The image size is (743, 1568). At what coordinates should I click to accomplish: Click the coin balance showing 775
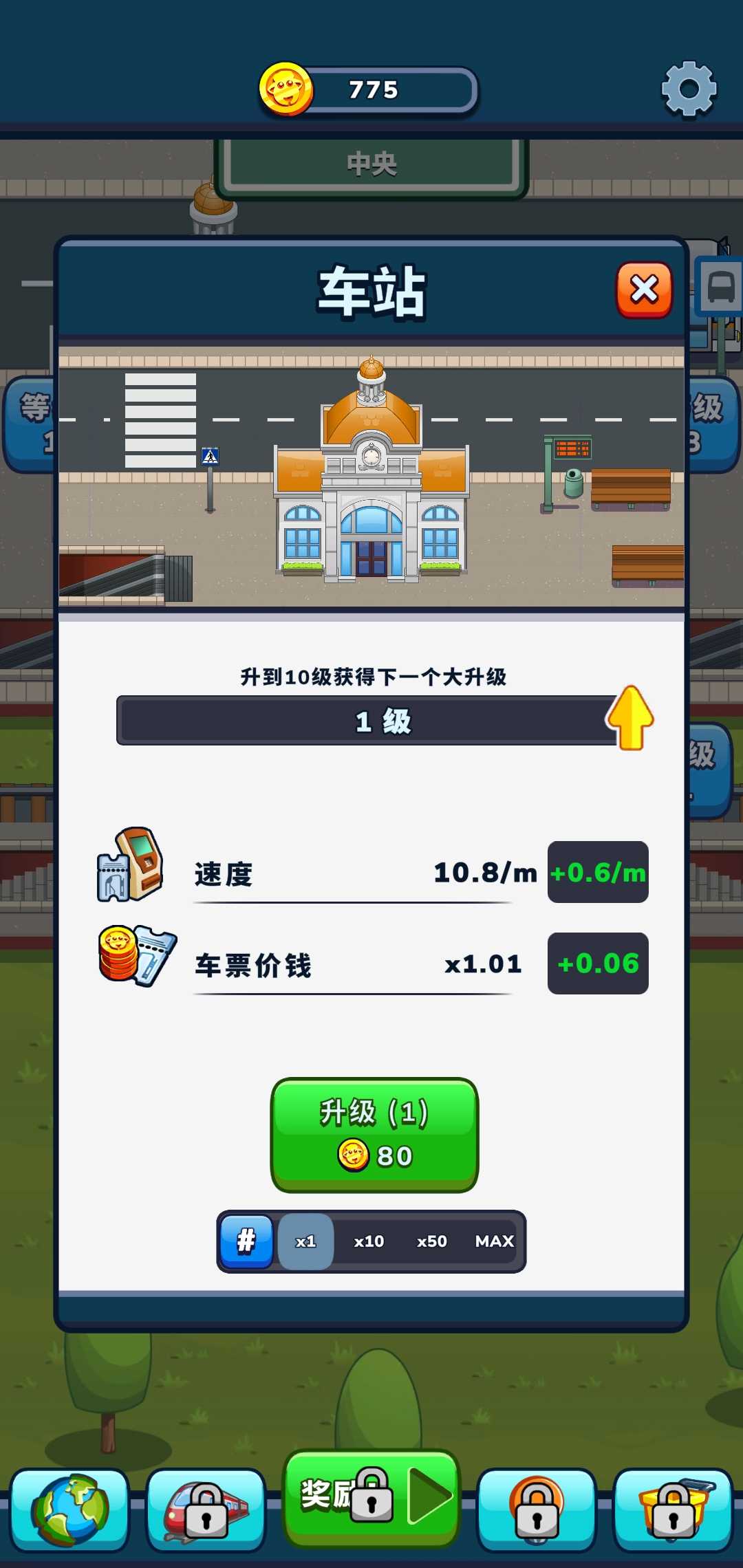369,89
